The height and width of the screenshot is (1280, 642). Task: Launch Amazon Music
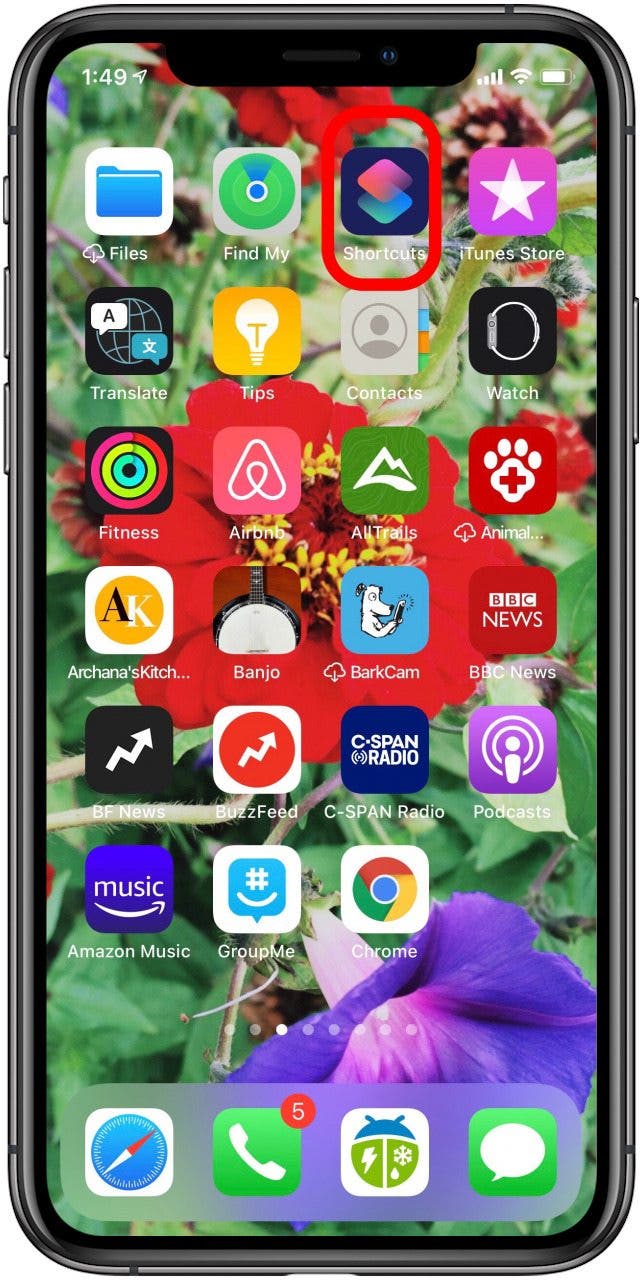click(129, 889)
